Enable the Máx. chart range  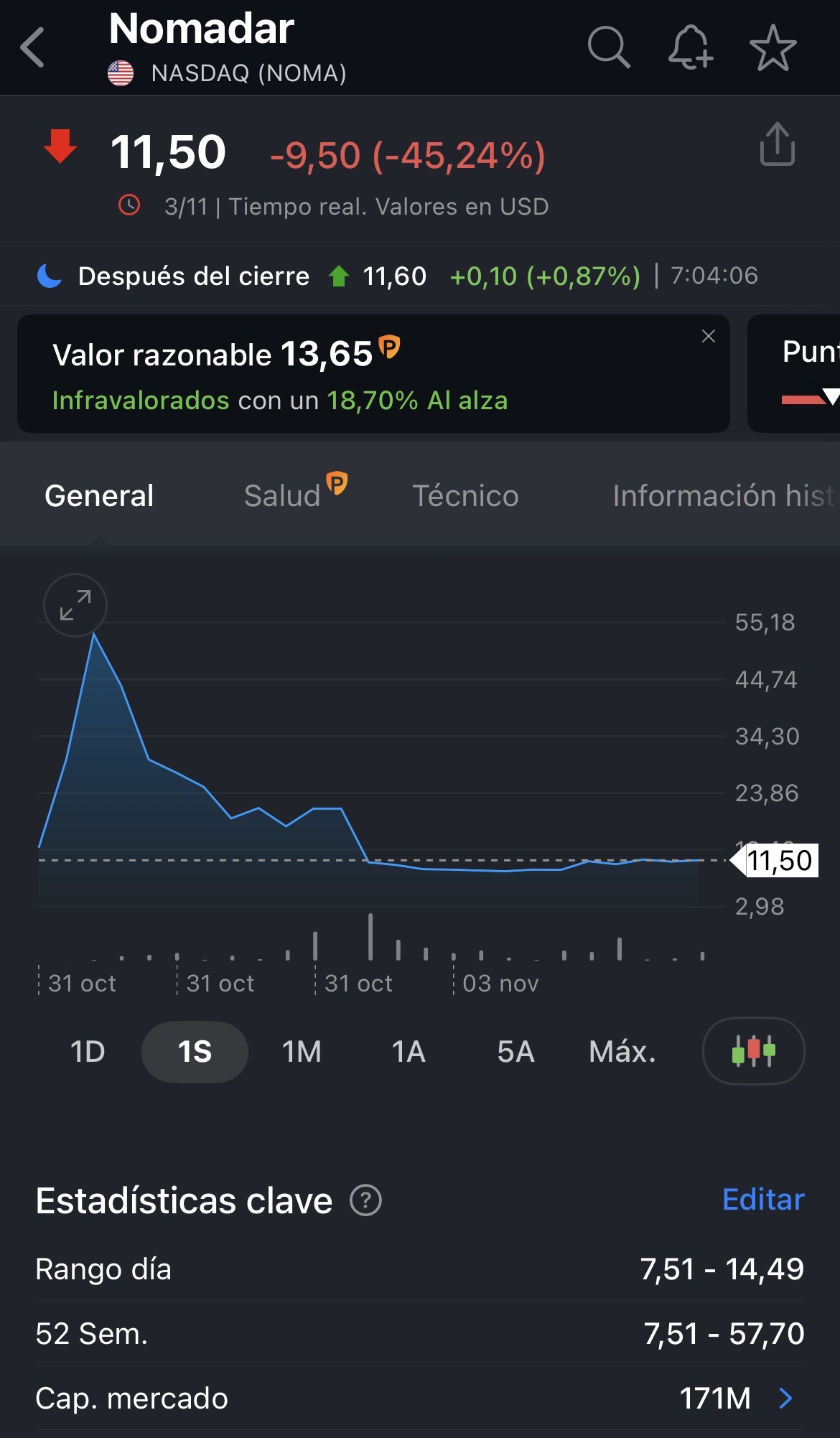point(622,1051)
